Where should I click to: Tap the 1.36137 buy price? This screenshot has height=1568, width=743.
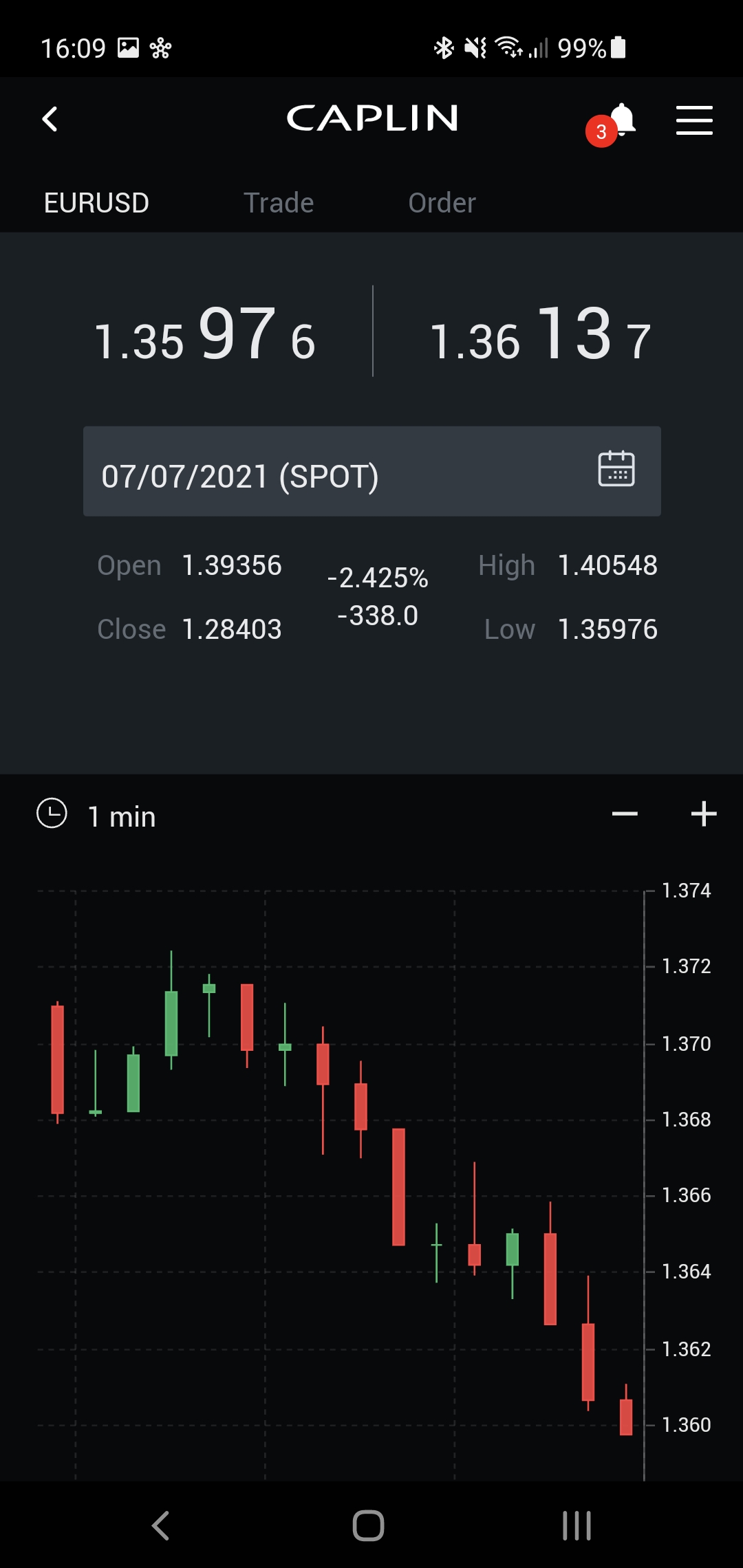pos(540,336)
